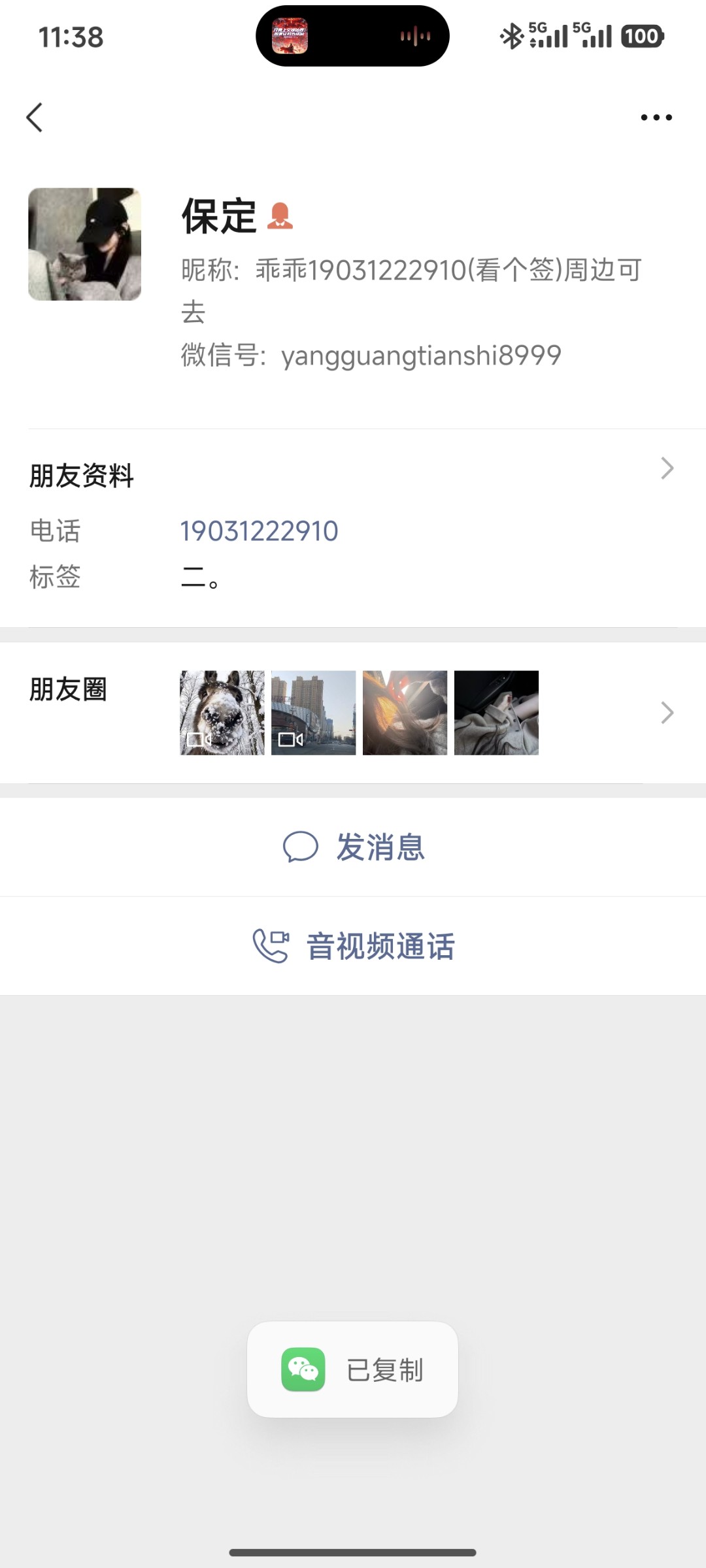Select the 朋友圈 section label
706x1568 pixels.
[x=69, y=689]
